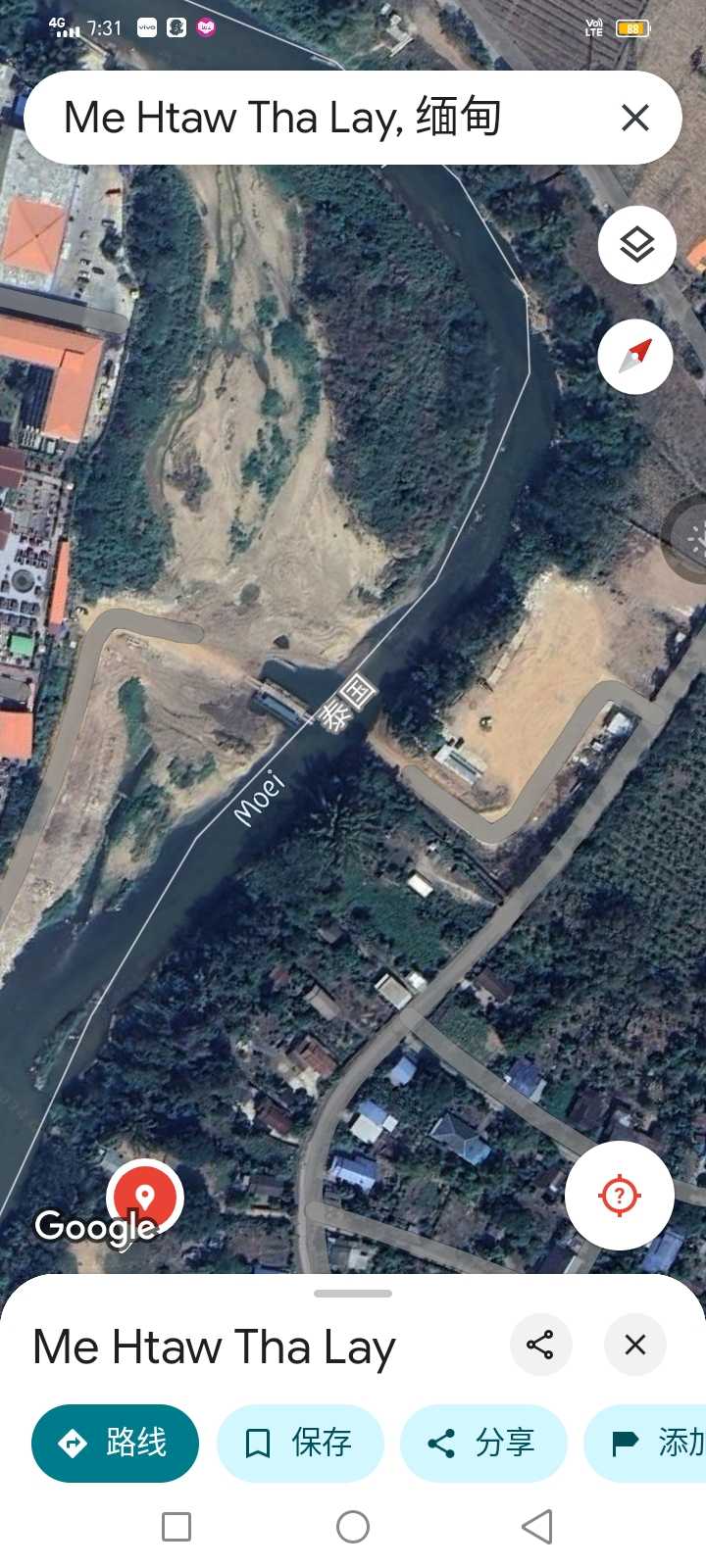Image resolution: width=706 pixels, height=1568 pixels.
Task: Share Me Htaw Tha Lay via round icon
Action: (x=540, y=1345)
